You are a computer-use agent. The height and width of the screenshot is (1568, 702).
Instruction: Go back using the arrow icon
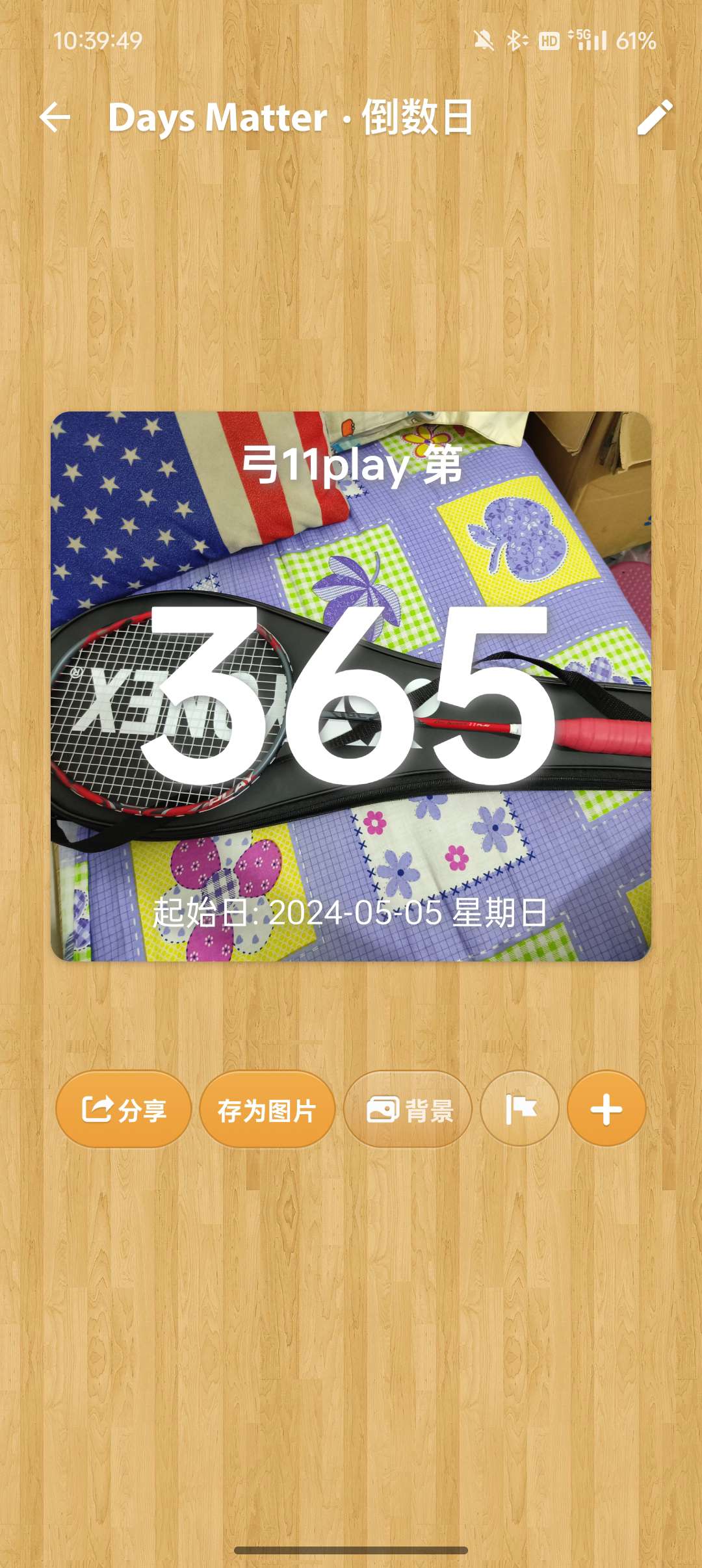[55, 118]
